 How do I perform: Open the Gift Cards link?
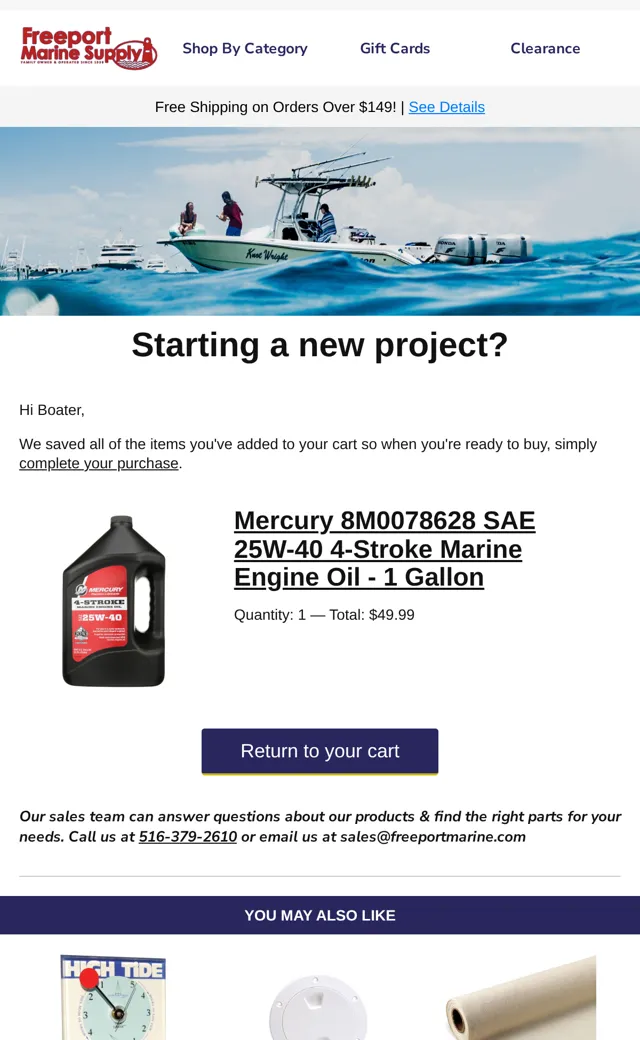click(x=395, y=48)
